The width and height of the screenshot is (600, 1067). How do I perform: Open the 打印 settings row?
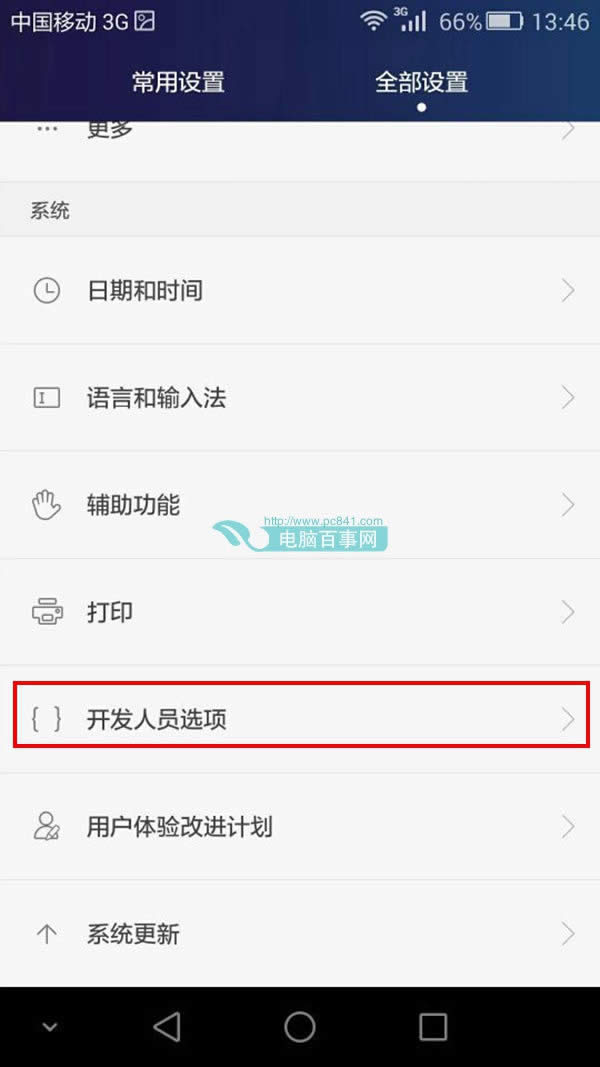300,612
